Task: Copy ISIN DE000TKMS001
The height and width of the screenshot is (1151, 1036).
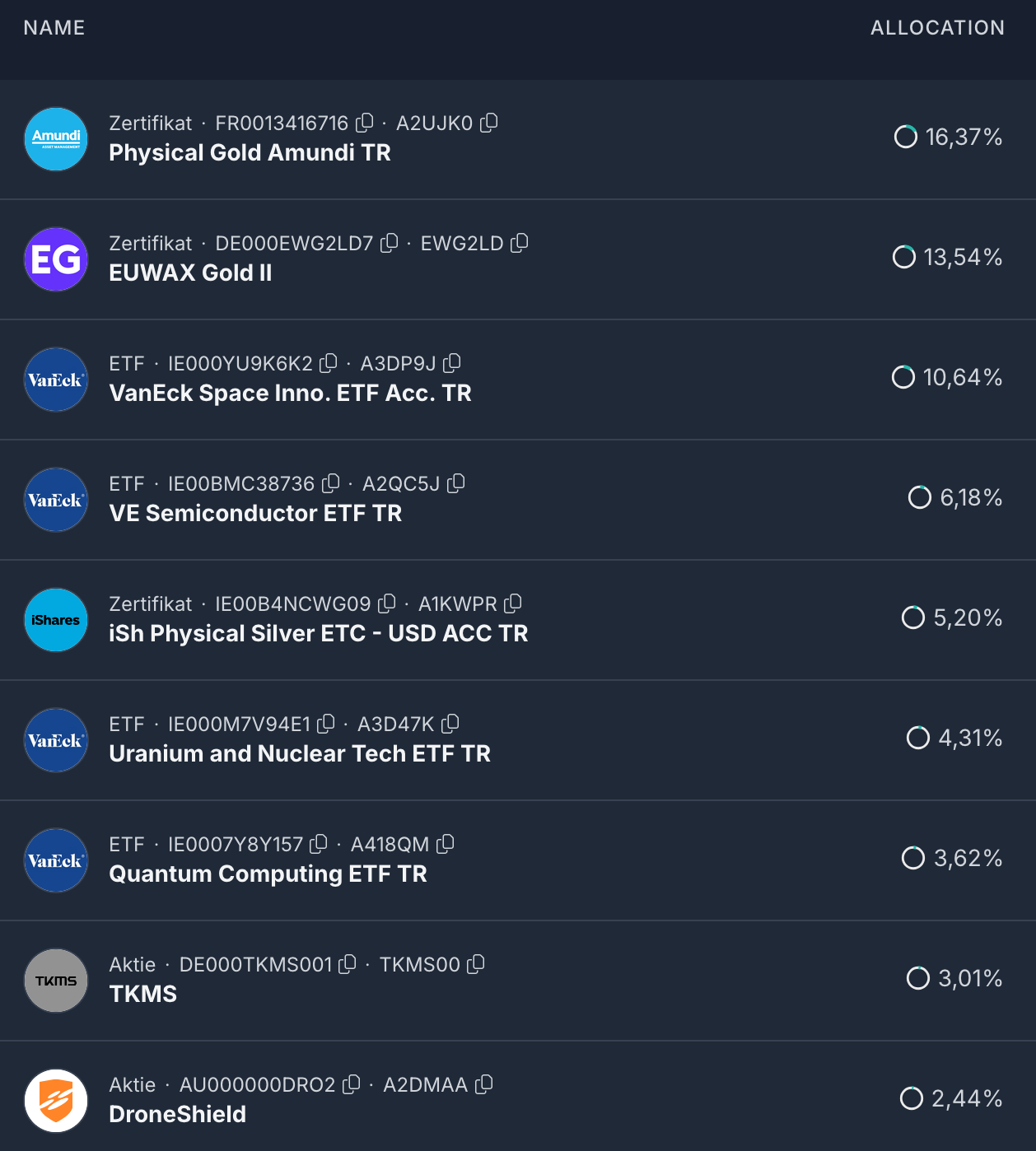Action: click(x=348, y=964)
